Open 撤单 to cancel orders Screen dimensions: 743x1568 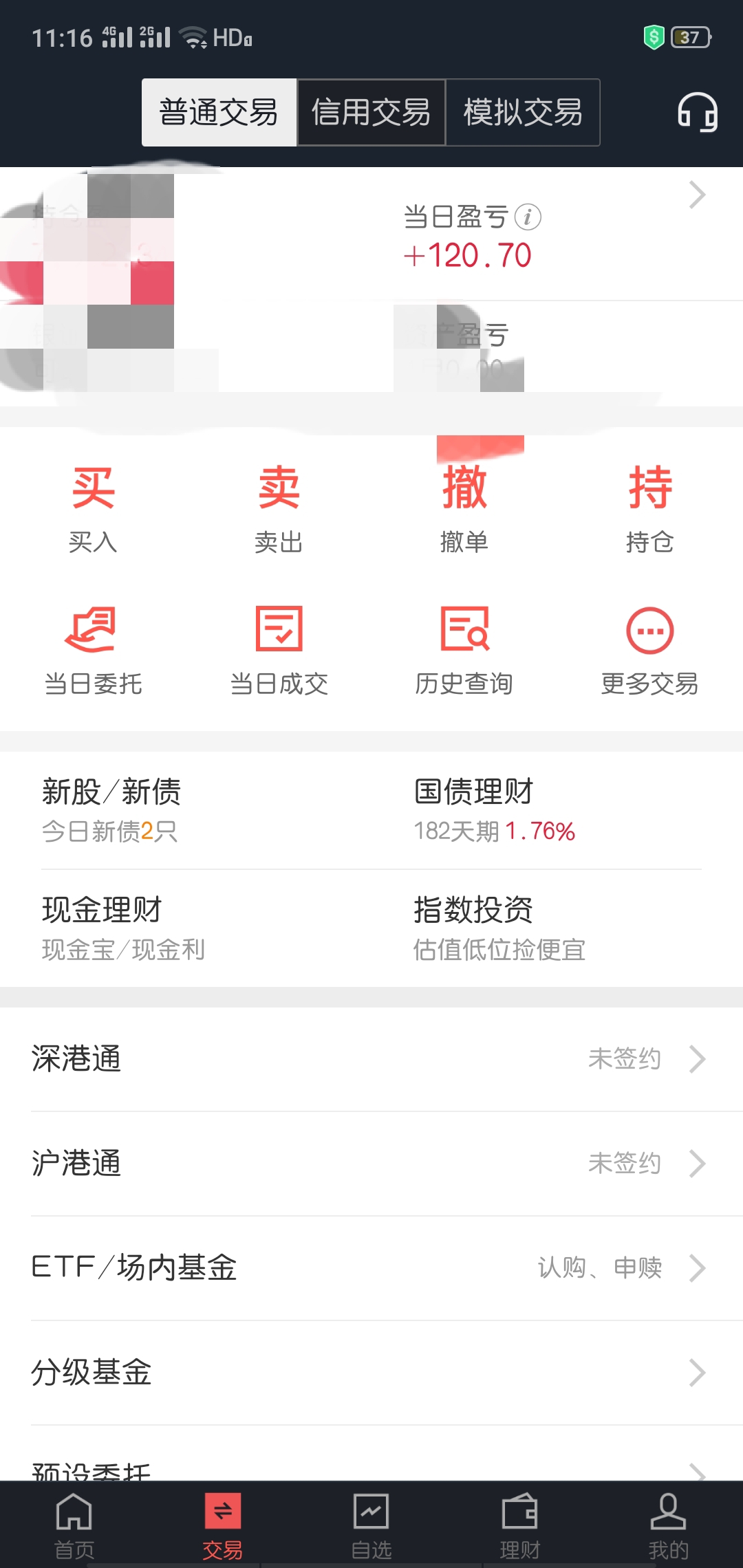464,510
